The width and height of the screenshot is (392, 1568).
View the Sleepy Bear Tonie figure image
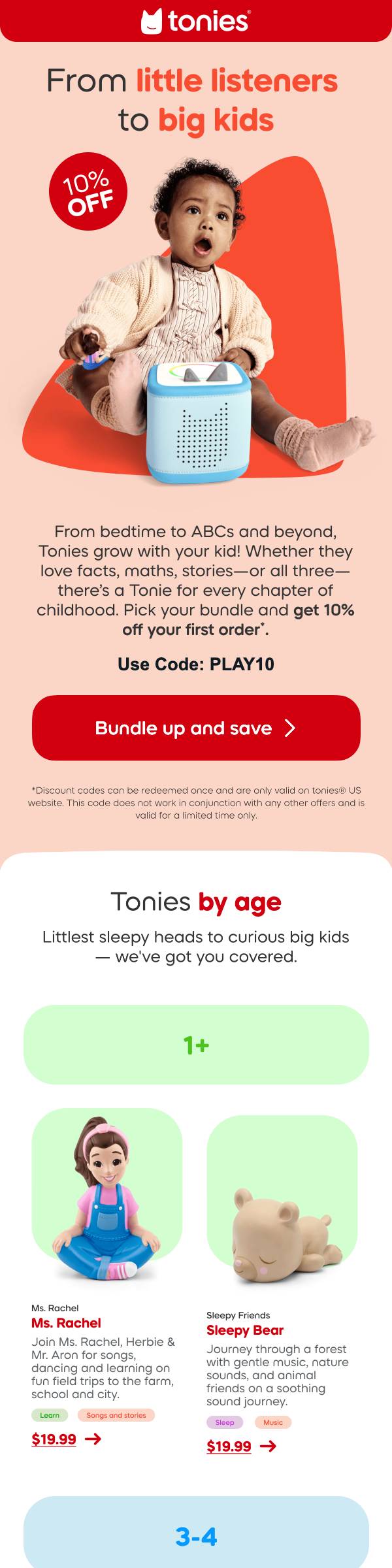[282, 1205]
